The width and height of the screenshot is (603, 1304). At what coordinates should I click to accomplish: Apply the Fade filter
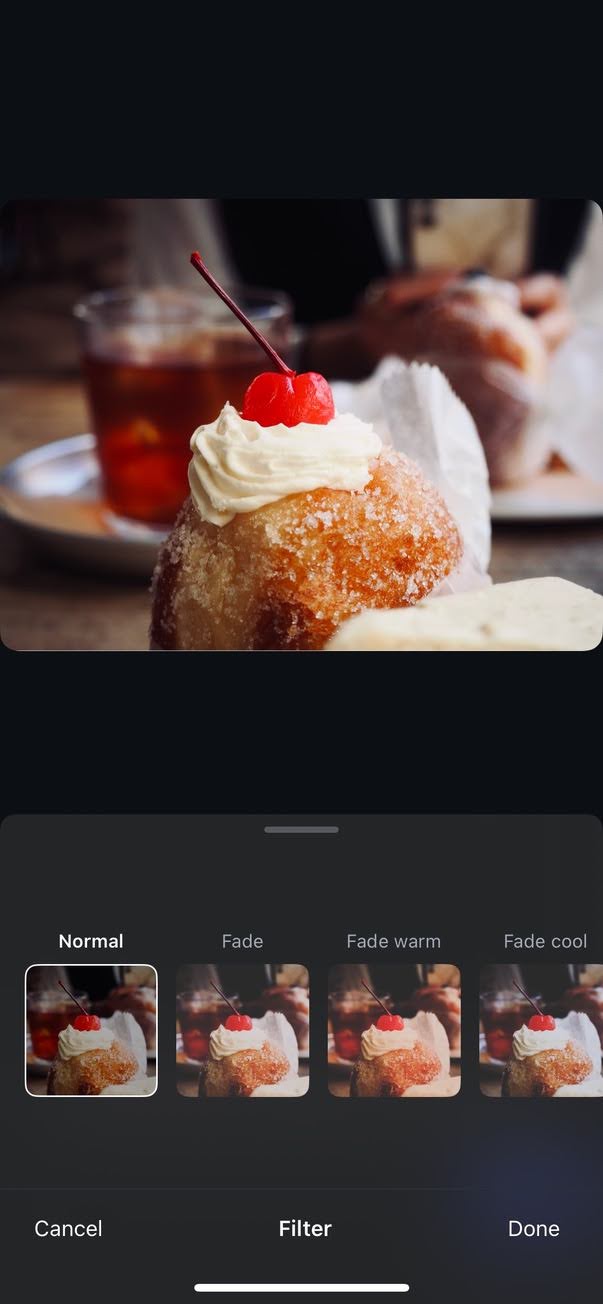coord(242,1030)
